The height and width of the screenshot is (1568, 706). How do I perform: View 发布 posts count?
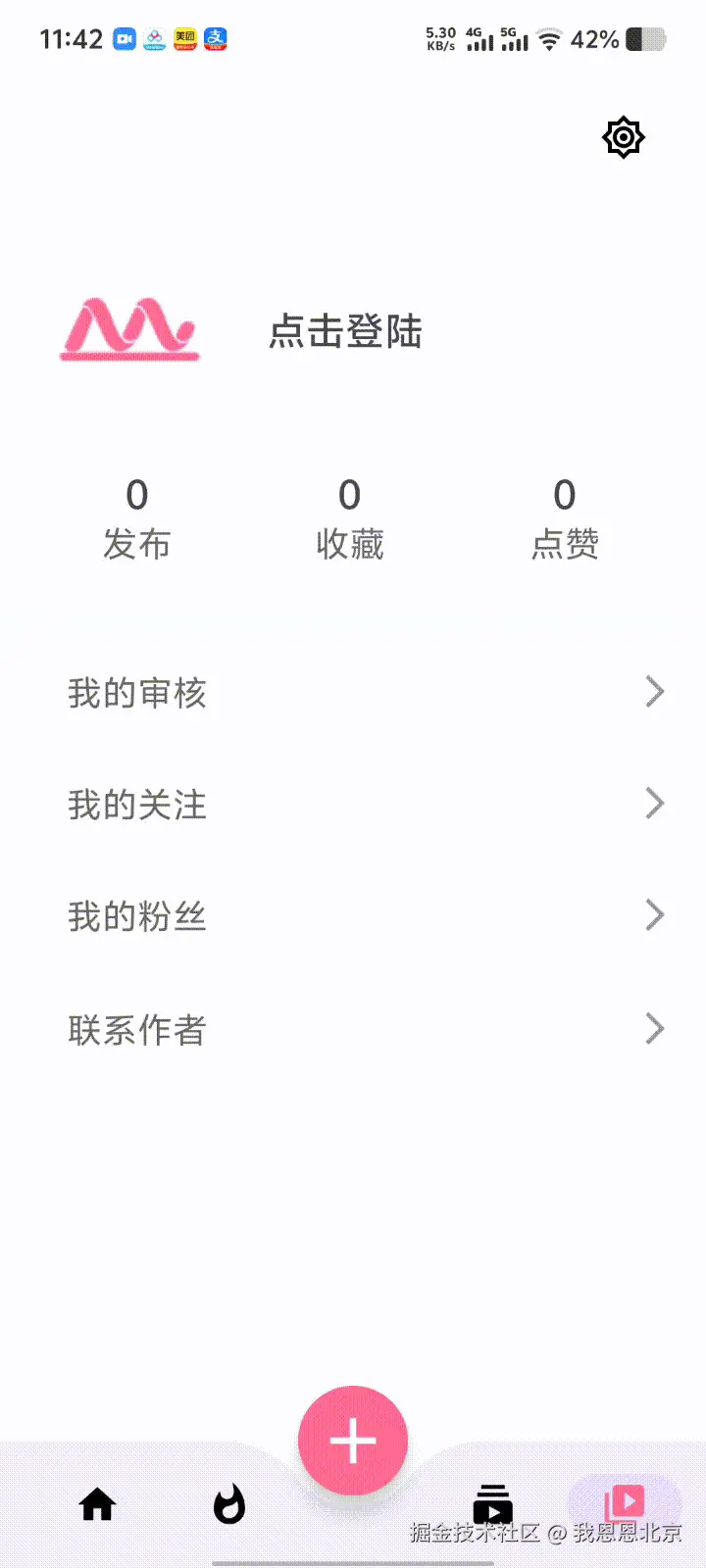[137, 519]
